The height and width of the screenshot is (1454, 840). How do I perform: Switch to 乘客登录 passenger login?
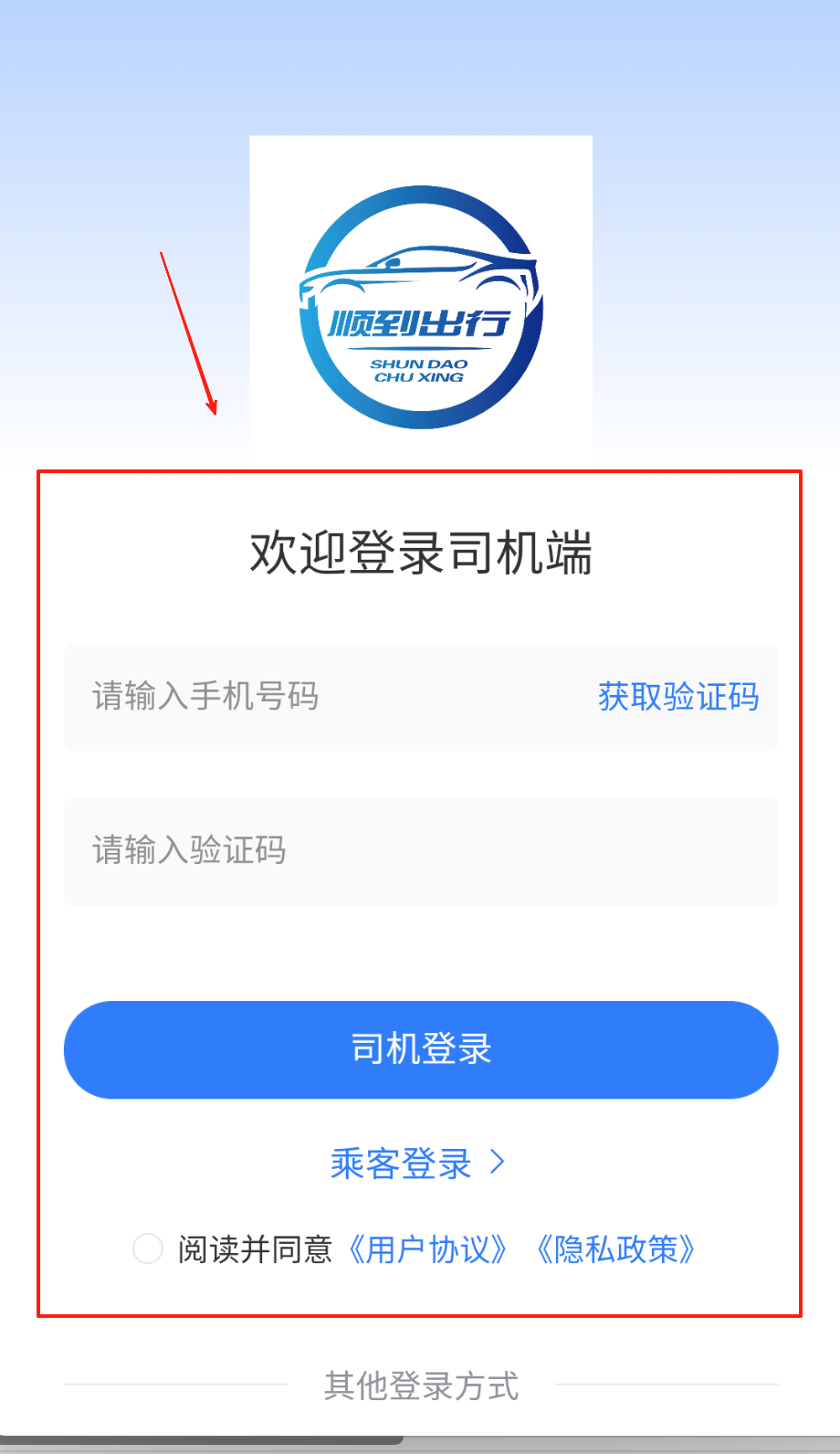[x=416, y=1164]
